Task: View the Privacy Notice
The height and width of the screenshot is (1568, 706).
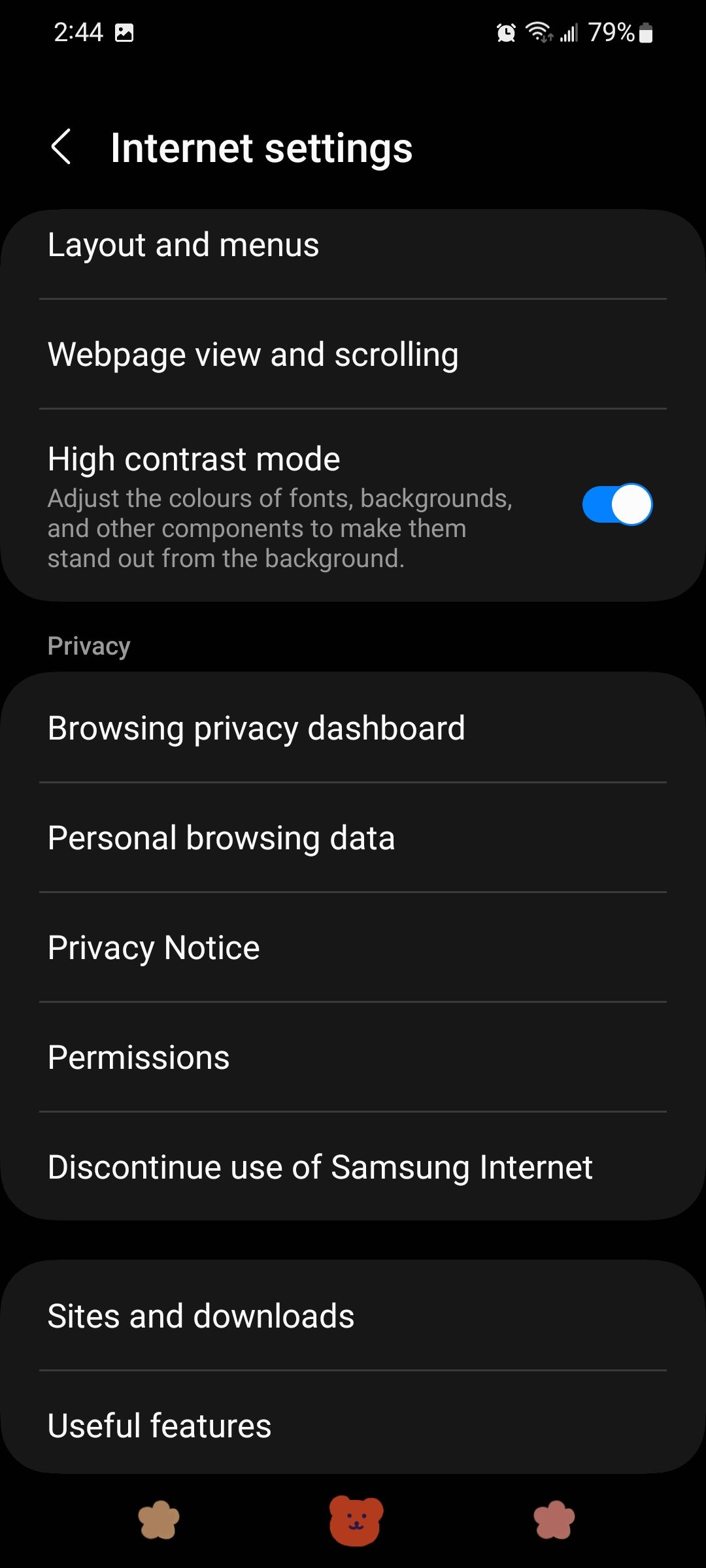Action: (153, 947)
